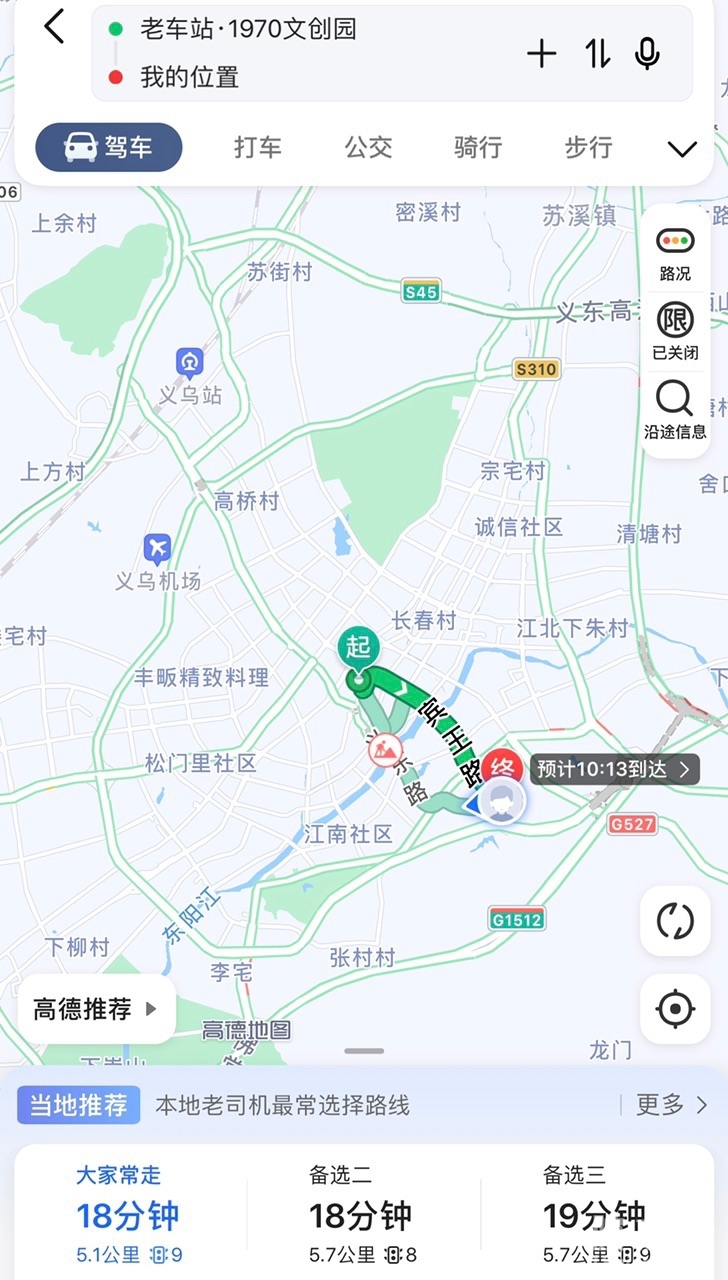The width and height of the screenshot is (728, 1280).
Task: Search 沿途信息 along the route
Action: tap(675, 410)
